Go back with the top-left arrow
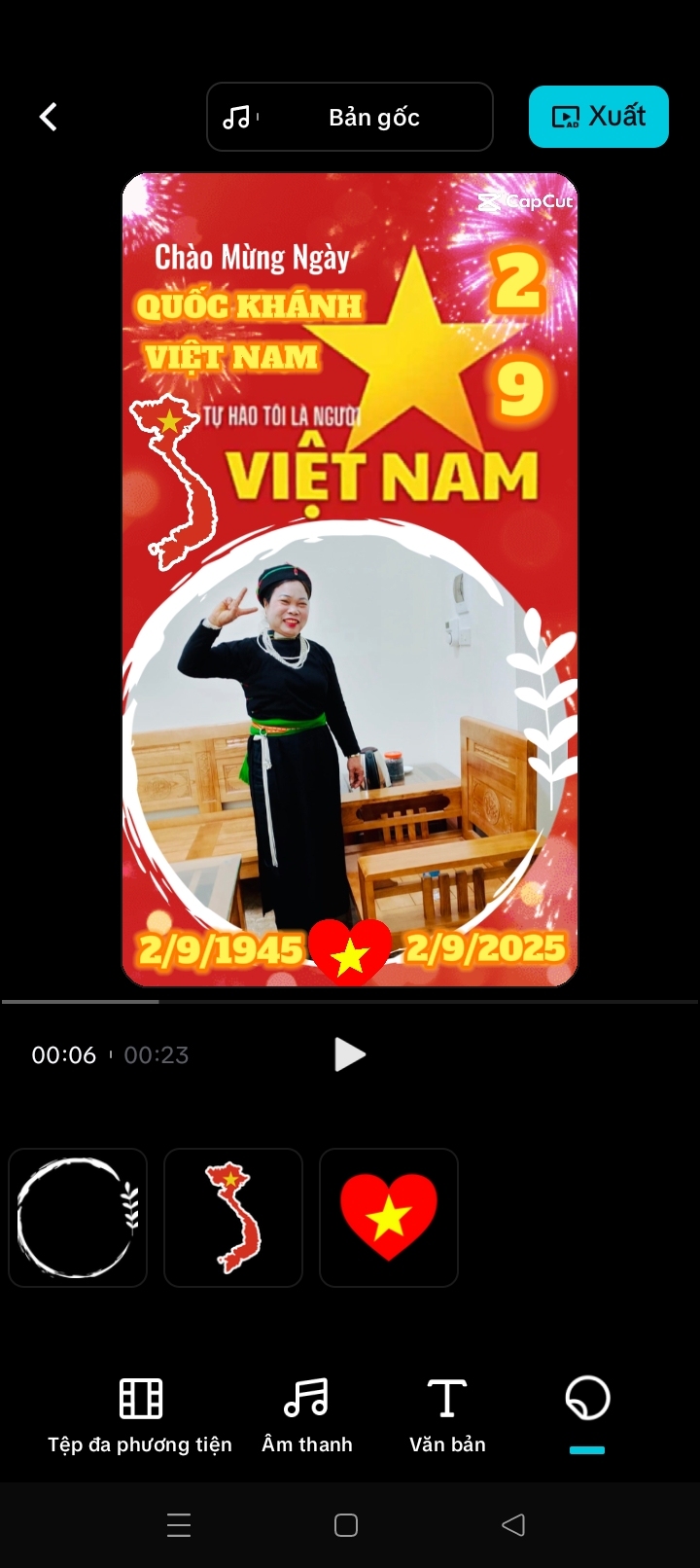This screenshot has height=1568, width=700. point(48,117)
